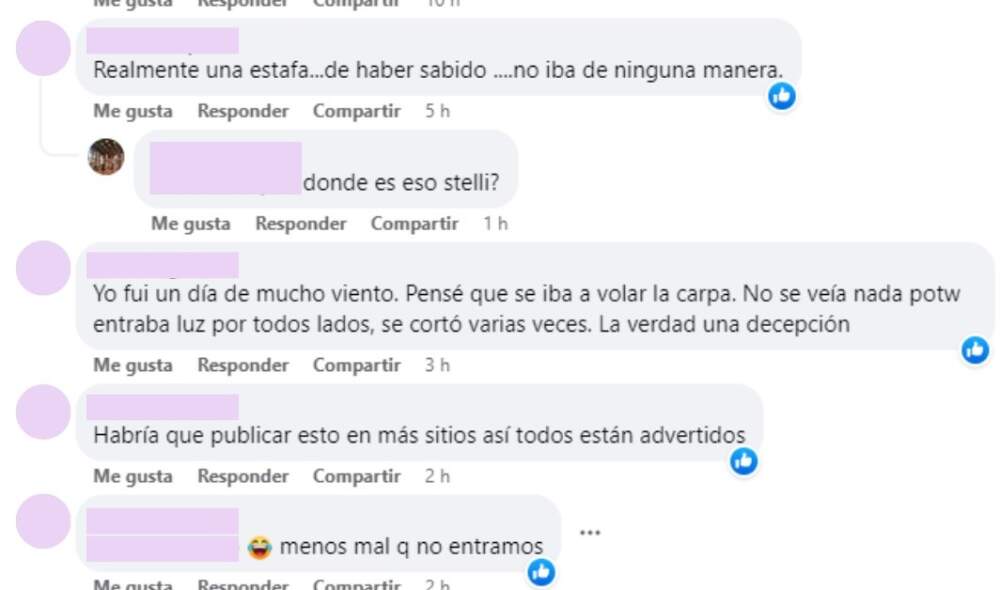Screen dimensions: 1000x590
Task: Reply to the 'Realmente una estafa' comment
Action: 243,111
